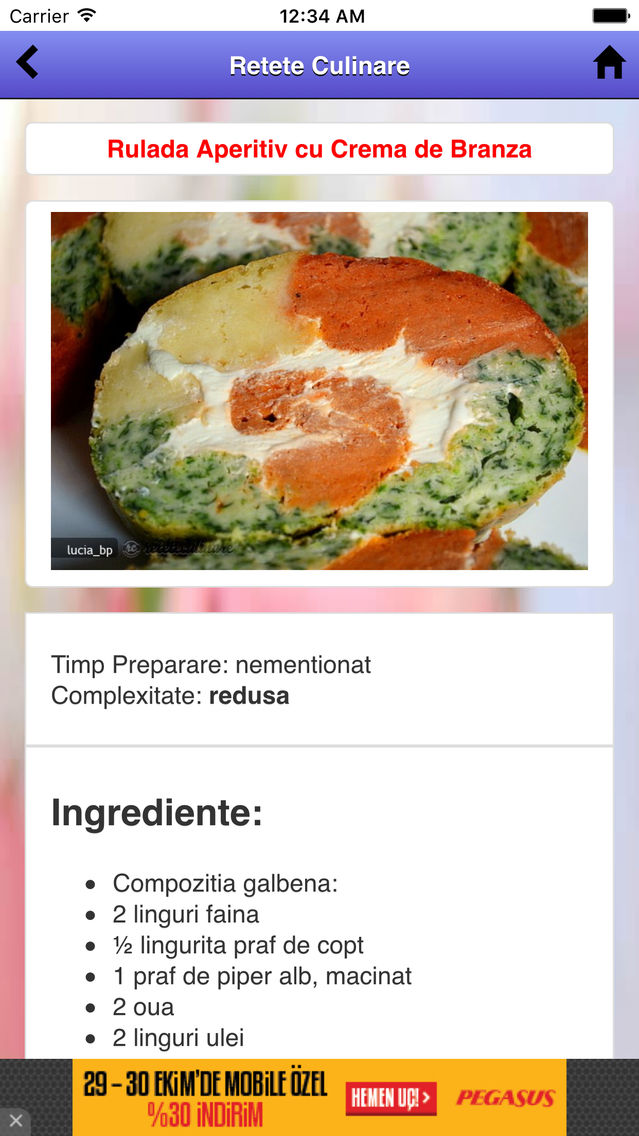Open the home screen via house icon
Image resolution: width=639 pixels, height=1136 pixels.
tap(609, 63)
